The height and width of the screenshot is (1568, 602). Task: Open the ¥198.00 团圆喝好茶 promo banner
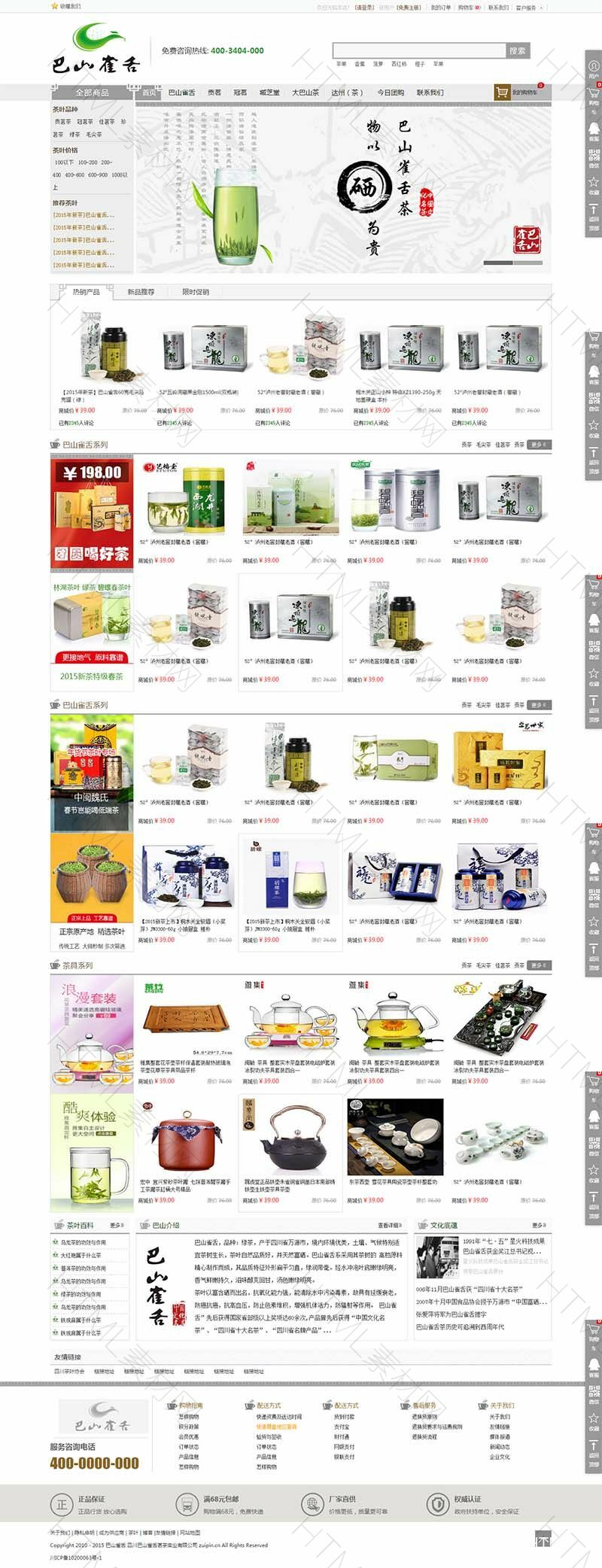(92, 512)
